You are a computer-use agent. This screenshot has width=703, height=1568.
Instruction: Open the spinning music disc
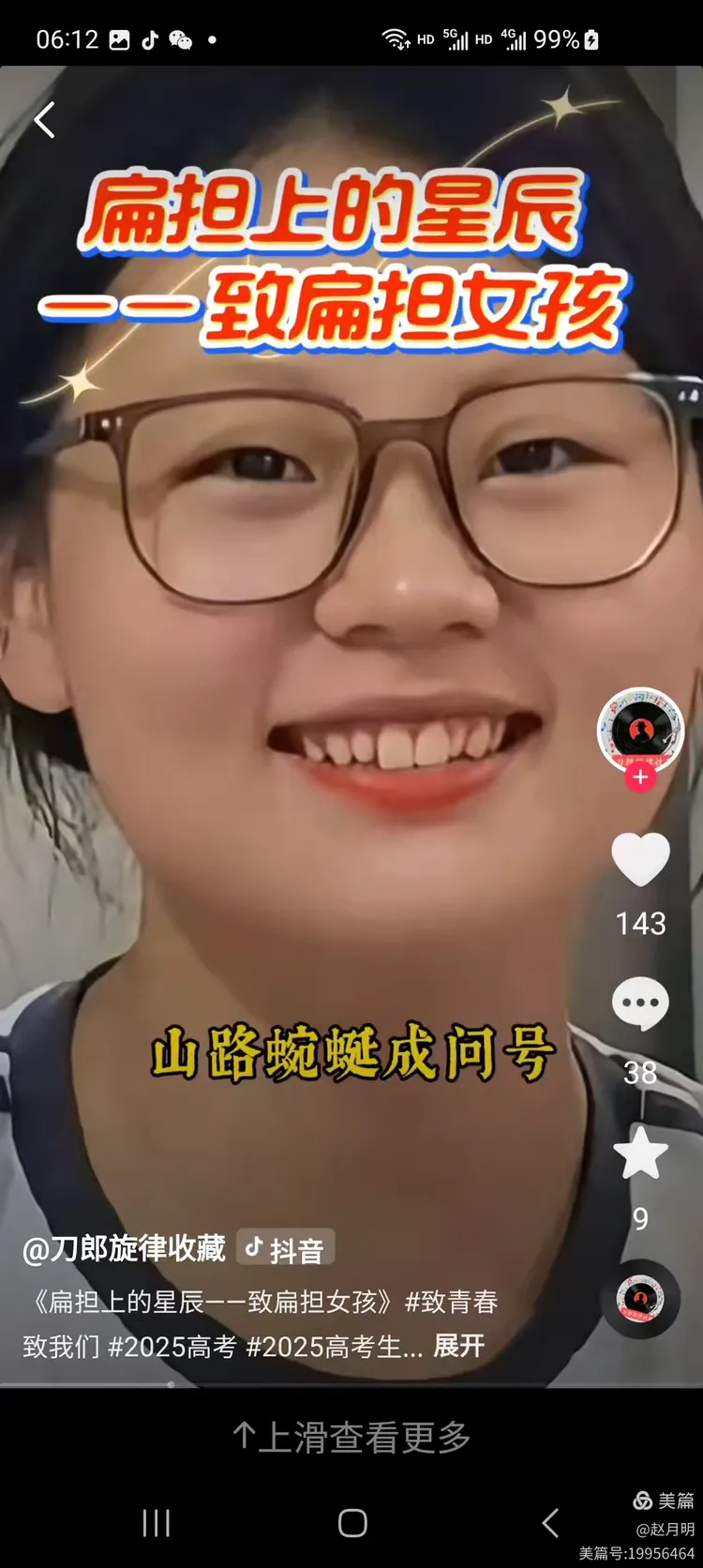coord(640,1299)
